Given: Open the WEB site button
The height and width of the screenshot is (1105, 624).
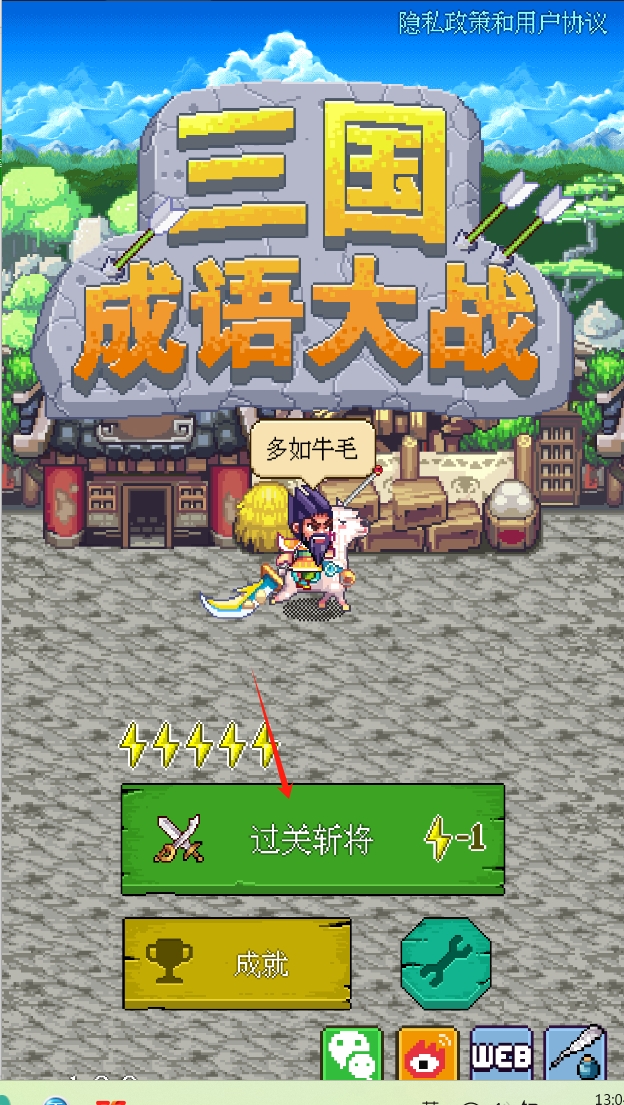Looking at the screenshot, I should click(x=501, y=1054).
